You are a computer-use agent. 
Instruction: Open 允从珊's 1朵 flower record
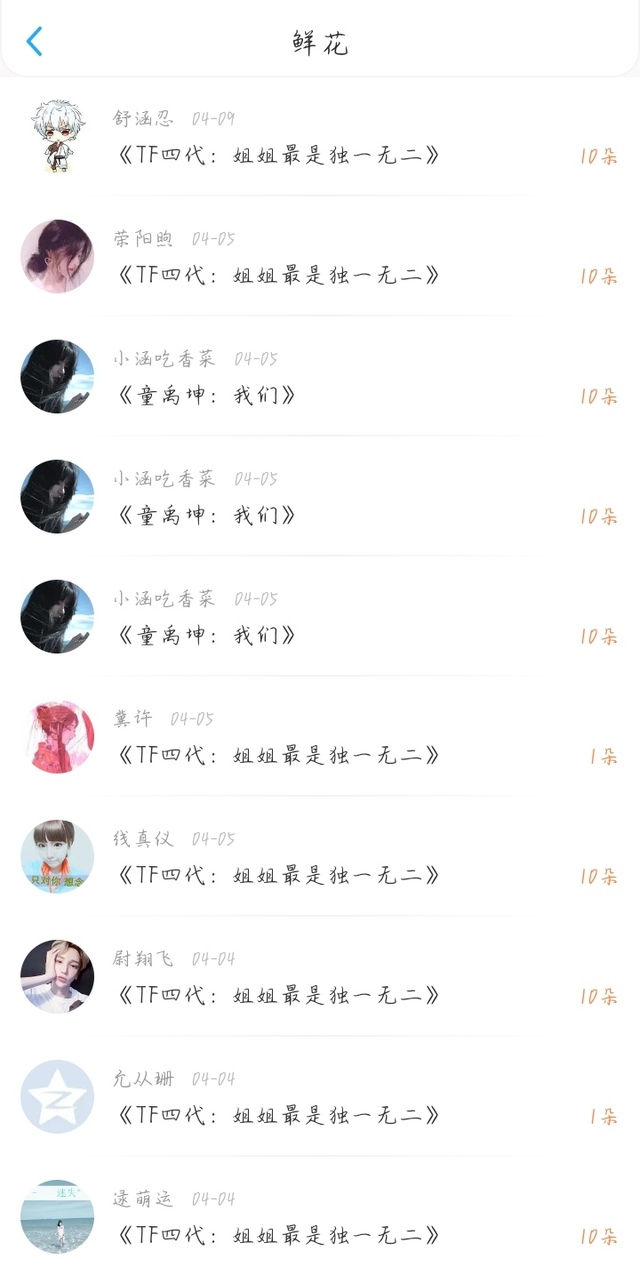coord(320,1097)
